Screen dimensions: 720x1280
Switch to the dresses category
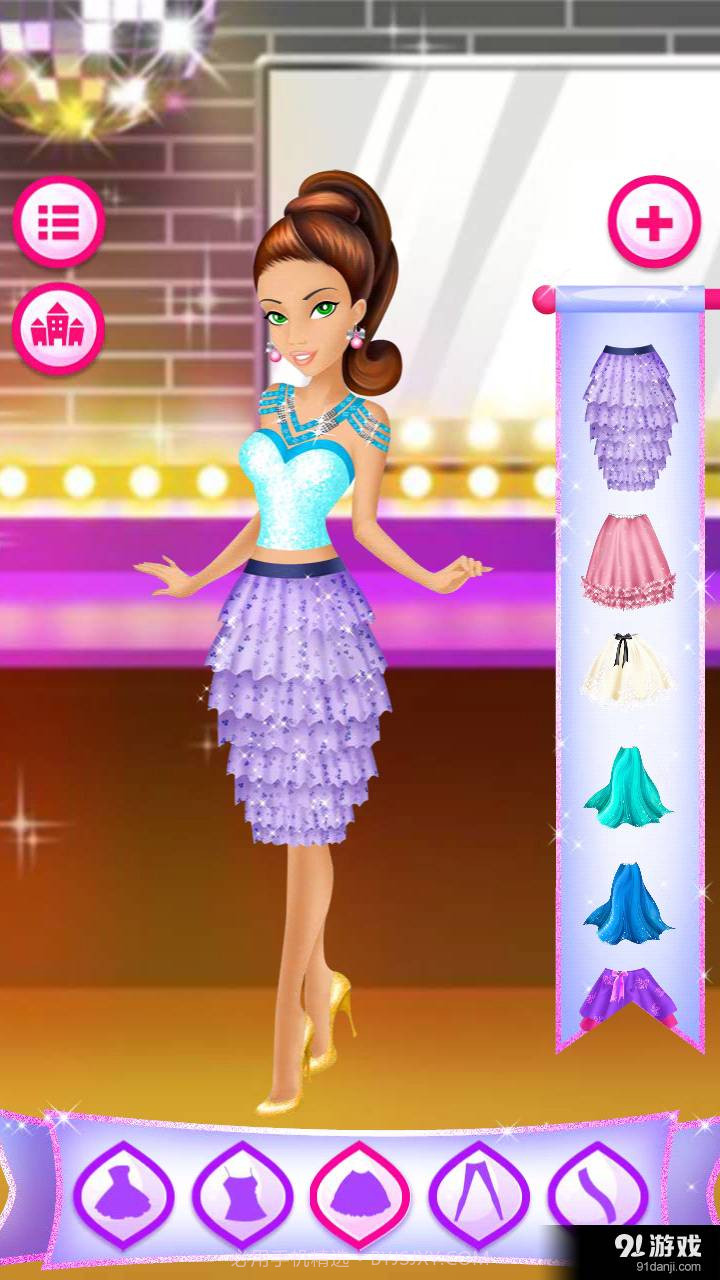pos(123,1194)
